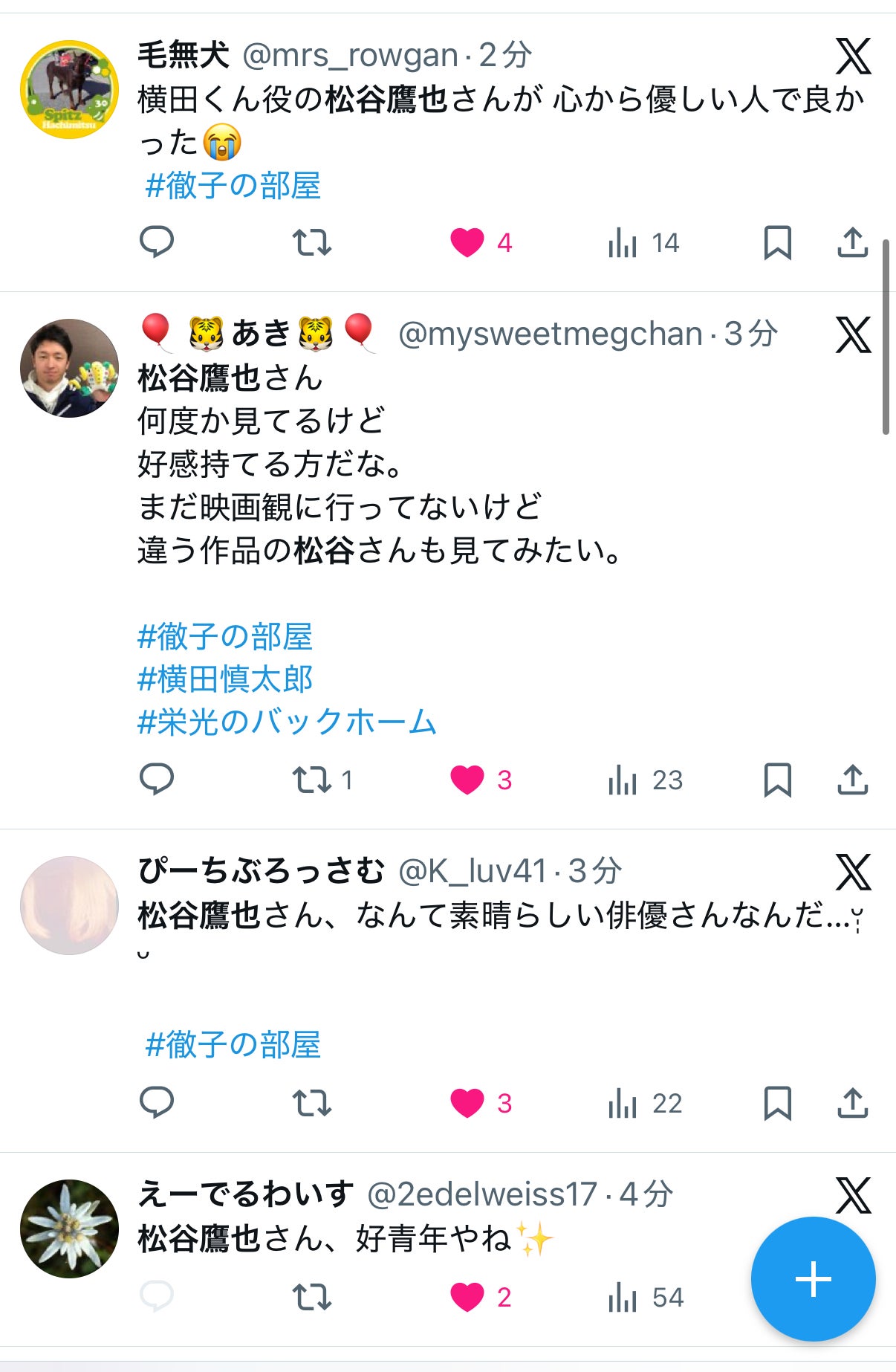Retweet あき's post about 松谷鷹也
Screen dimensions: 896x1372
click(x=314, y=780)
